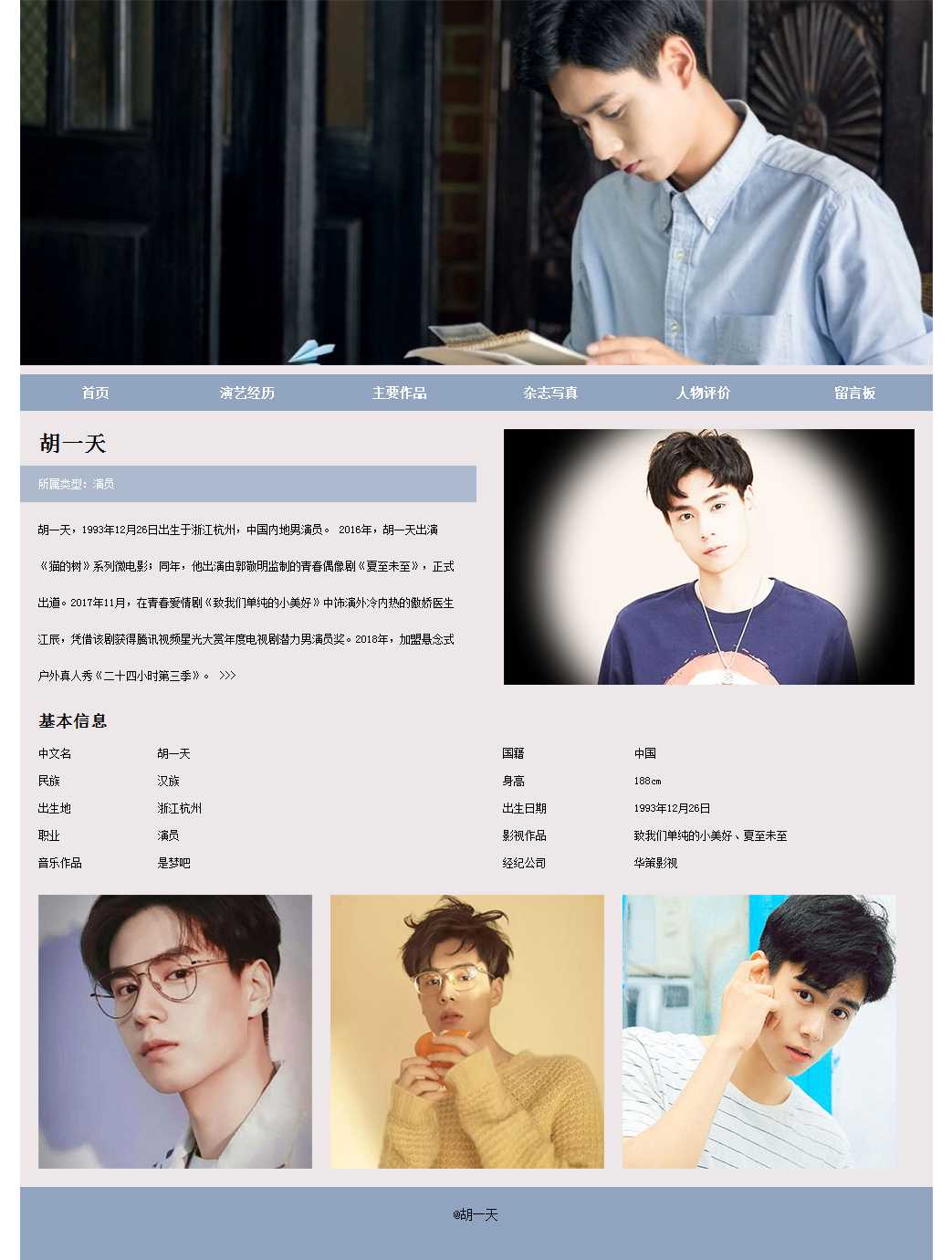Open the 杂志写真 tab
The image size is (952, 1260).
pyautogui.click(x=550, y=393)
